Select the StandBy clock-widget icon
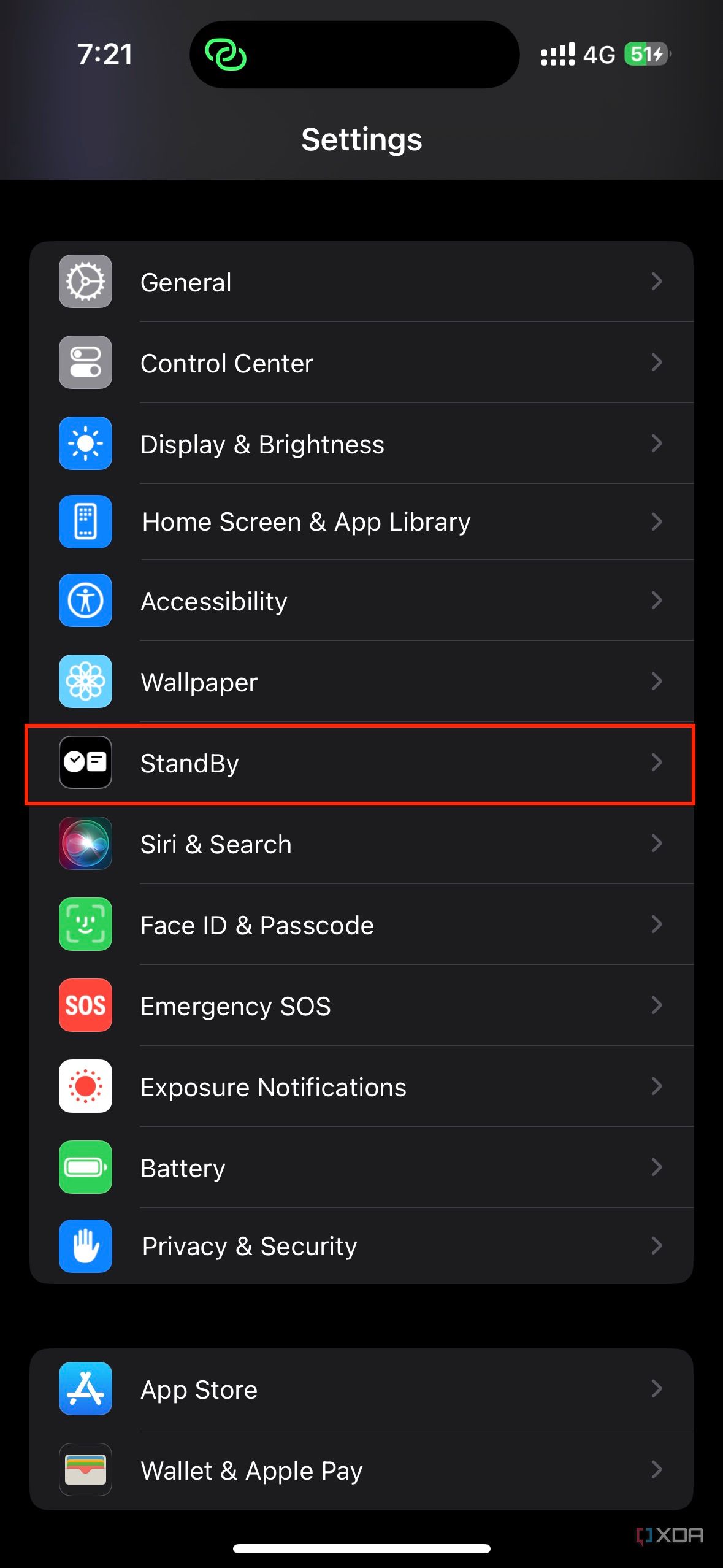The height and width of the screenshot is (1568, 723). 85,763
